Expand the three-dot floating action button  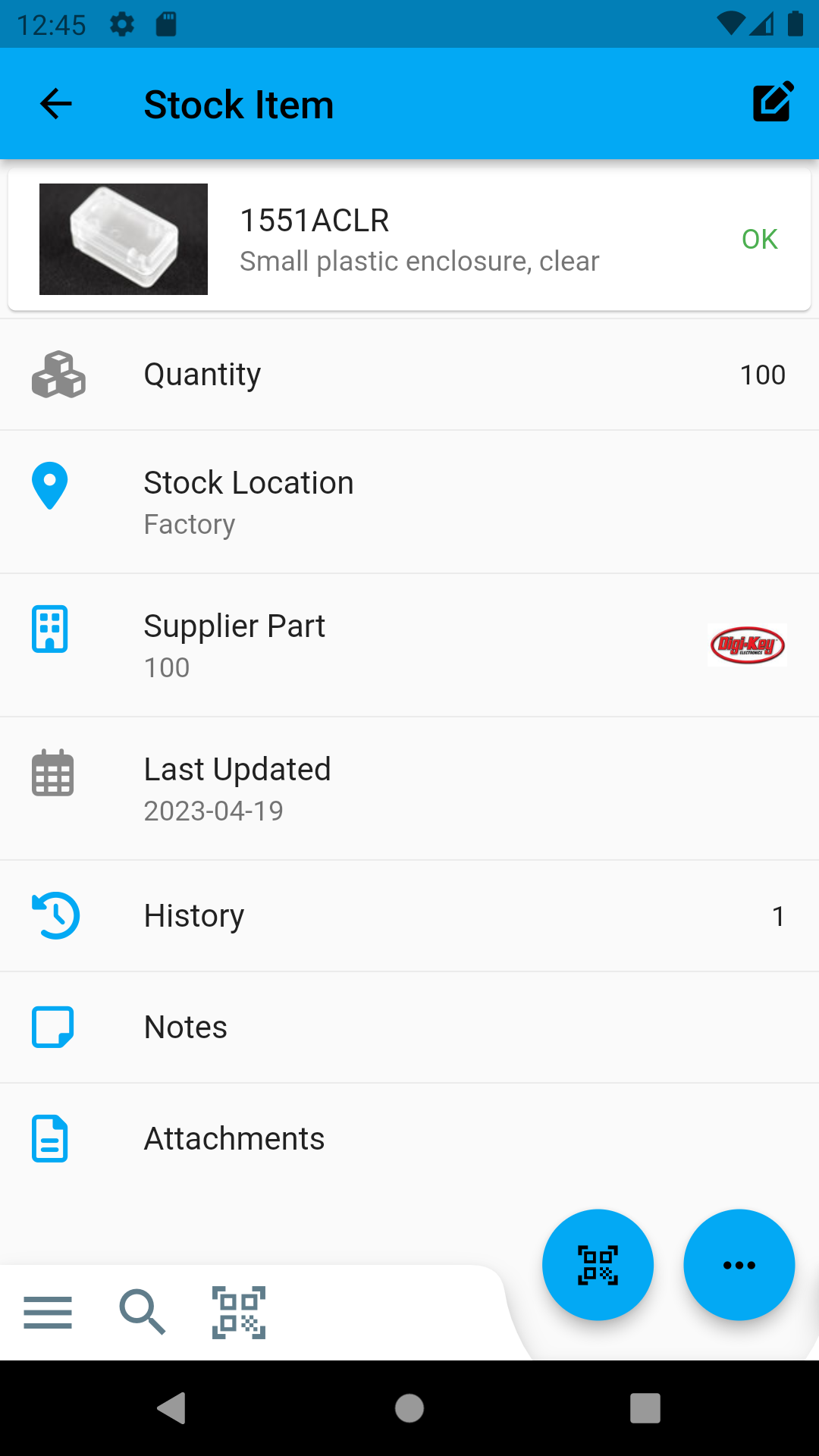[739, 1265]
